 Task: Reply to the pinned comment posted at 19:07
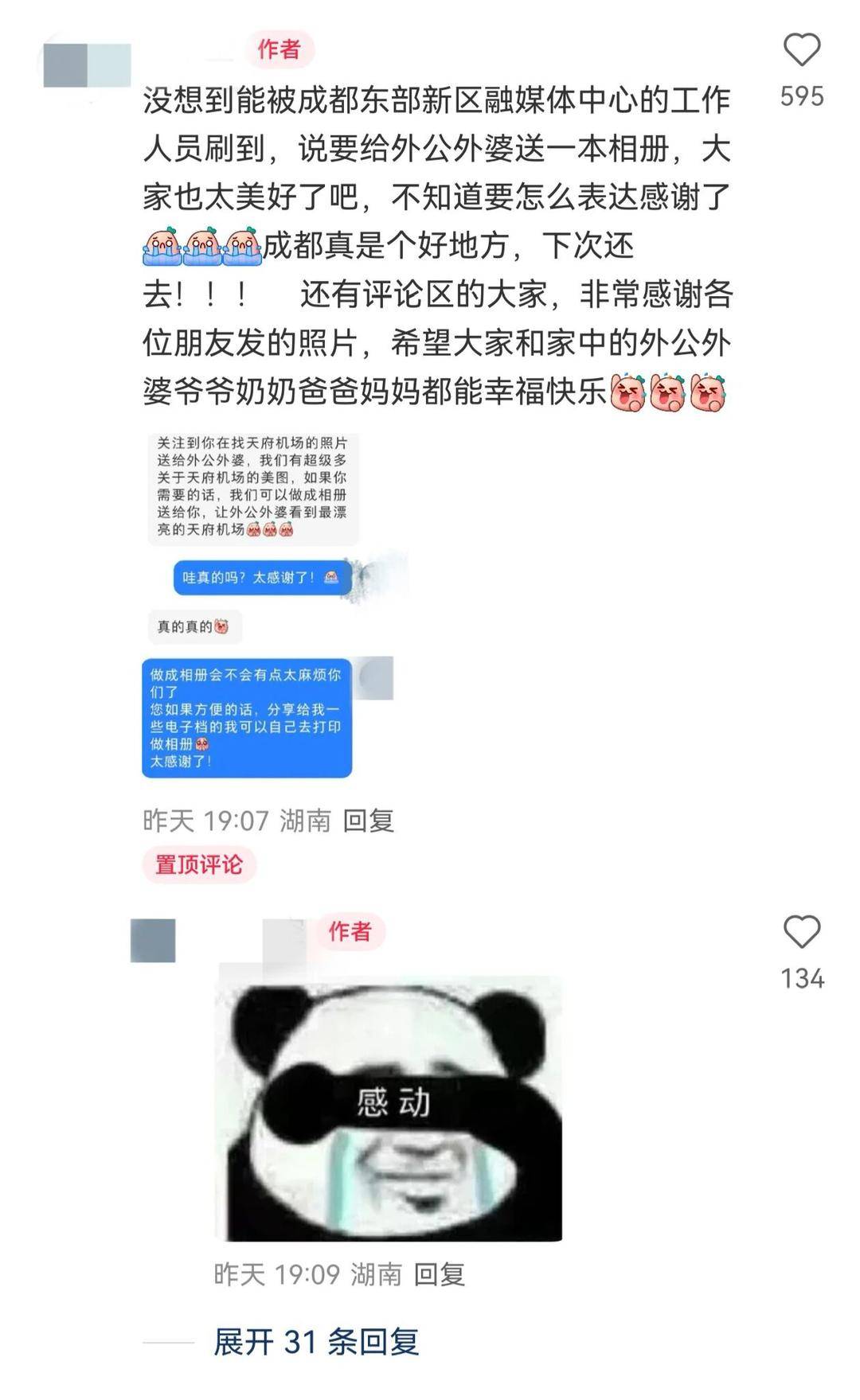pos(368,821)
